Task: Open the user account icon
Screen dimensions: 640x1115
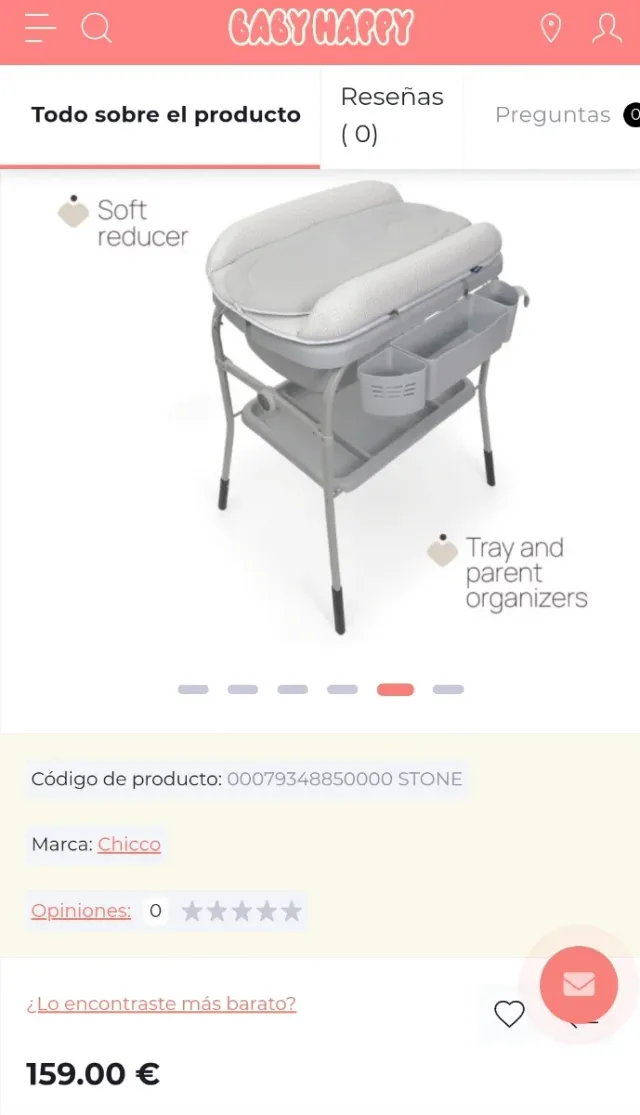Action: pyautogui.click(x=607, y=28)
